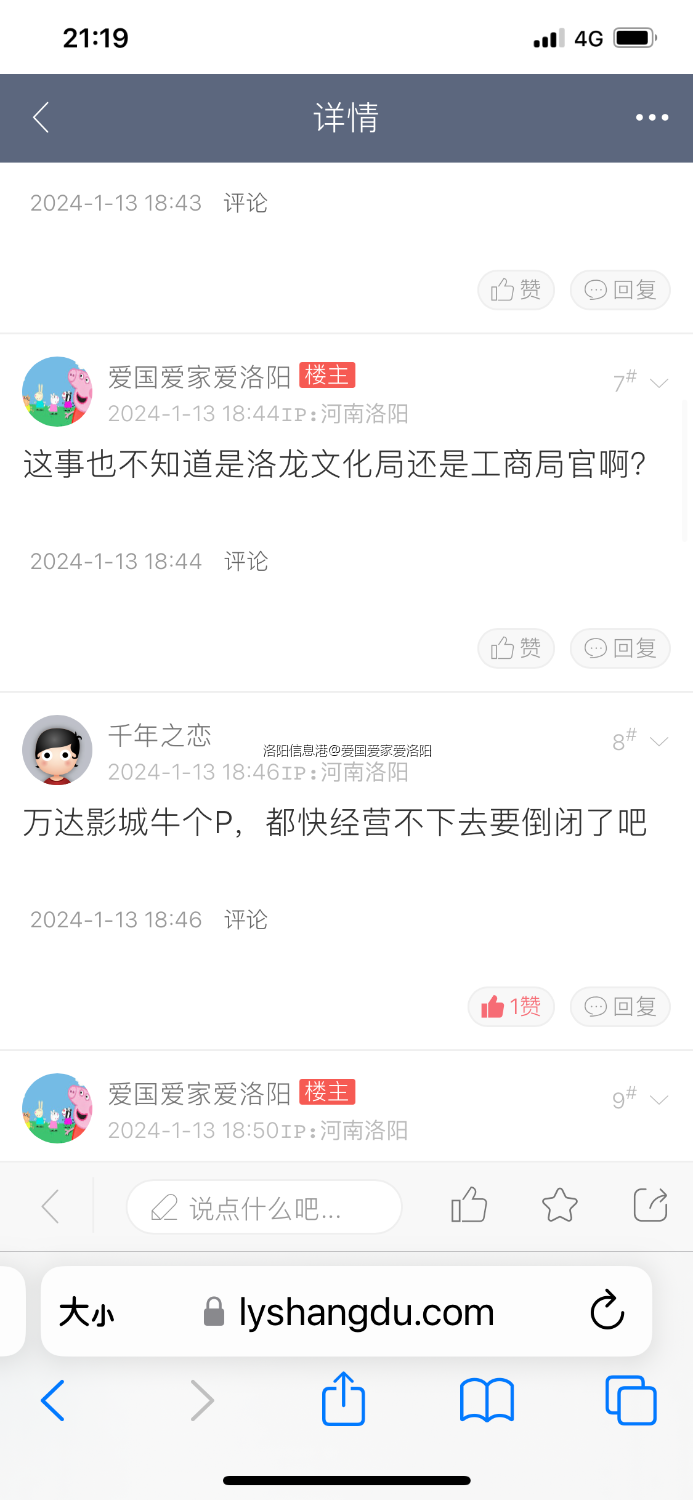Open Safari's bookmarks book icon
The image size is (693, 1500).
[x=486, y=1400]
